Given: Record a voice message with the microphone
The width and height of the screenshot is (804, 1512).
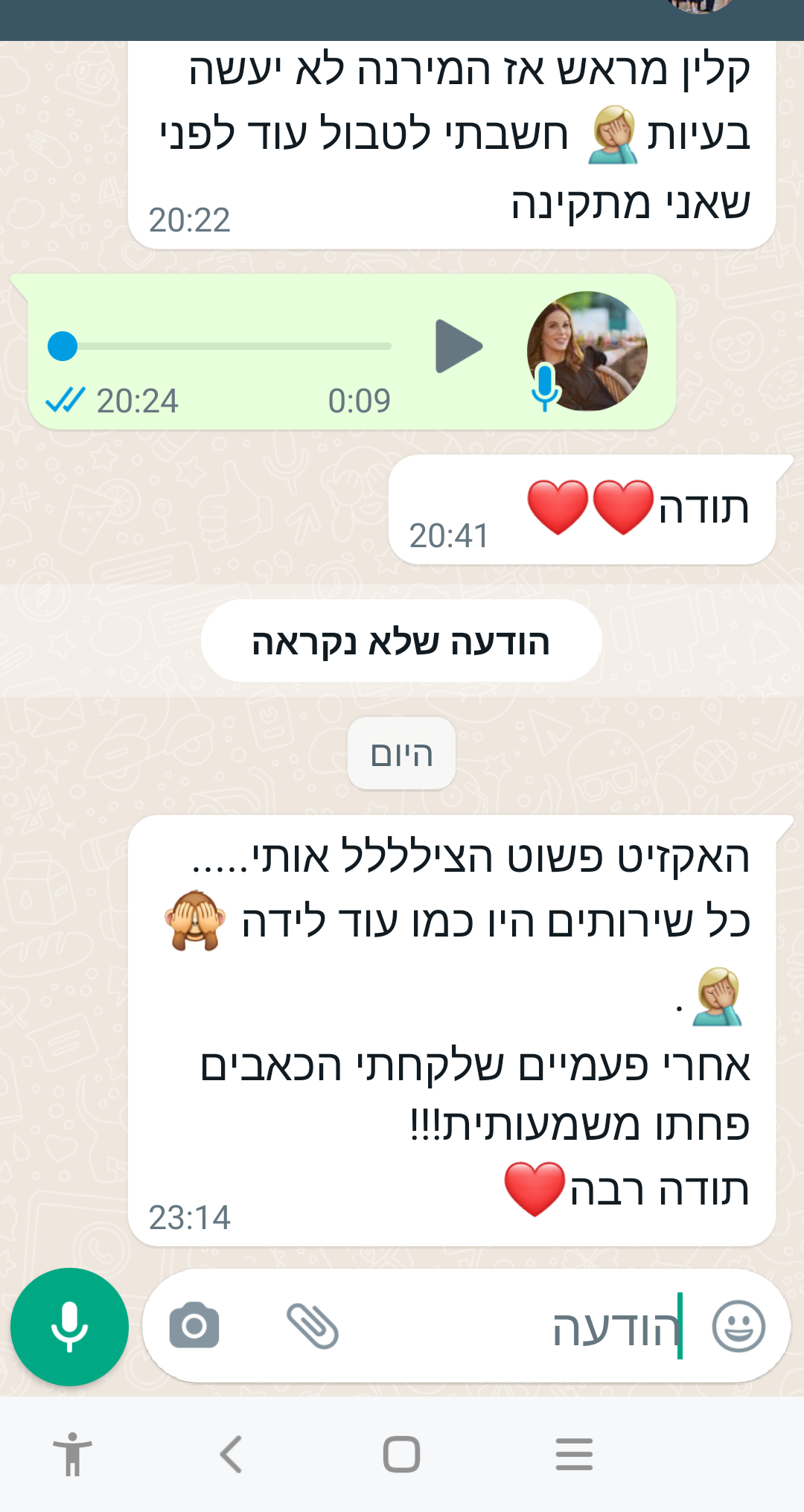Looking at the screenshot, I should pos(69,1326).
